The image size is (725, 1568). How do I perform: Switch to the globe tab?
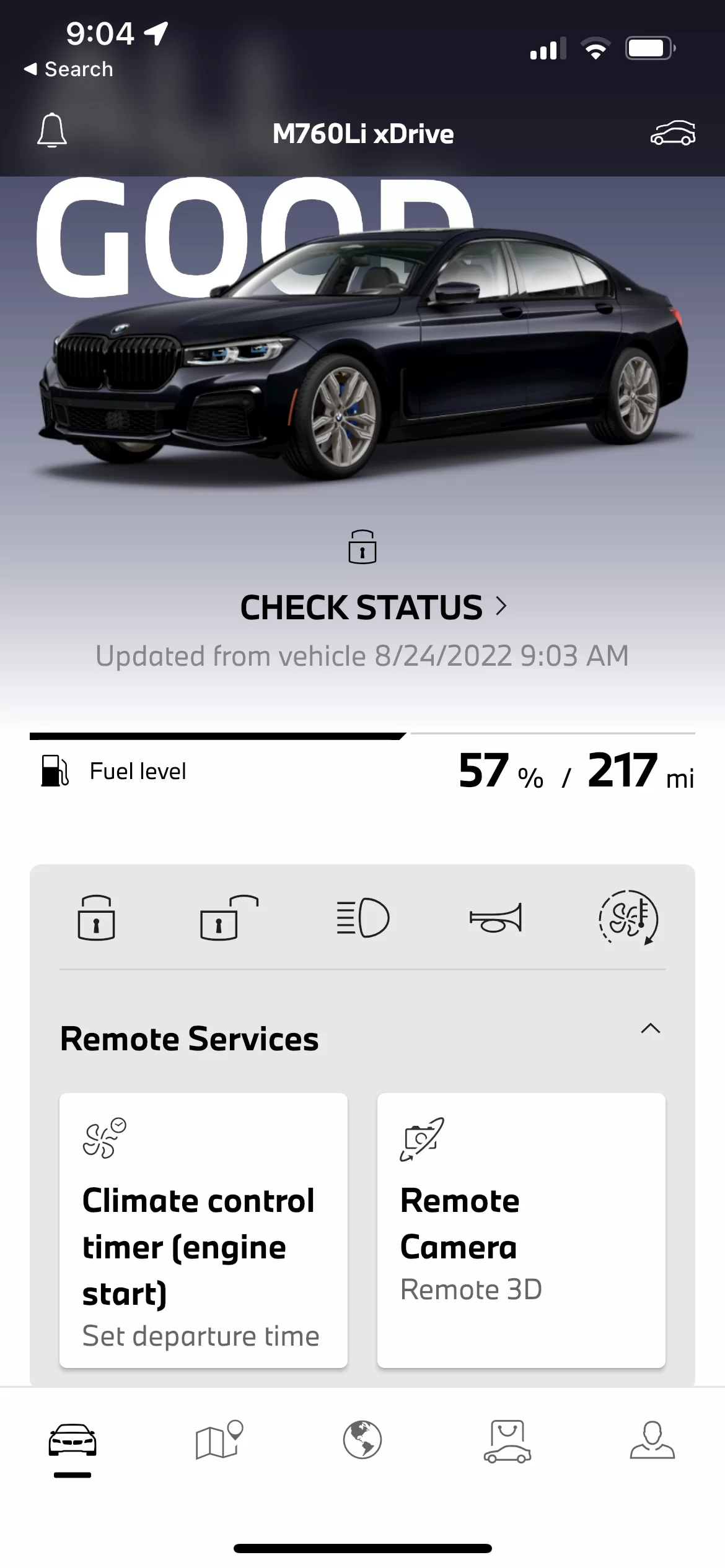pos(362,1440)
